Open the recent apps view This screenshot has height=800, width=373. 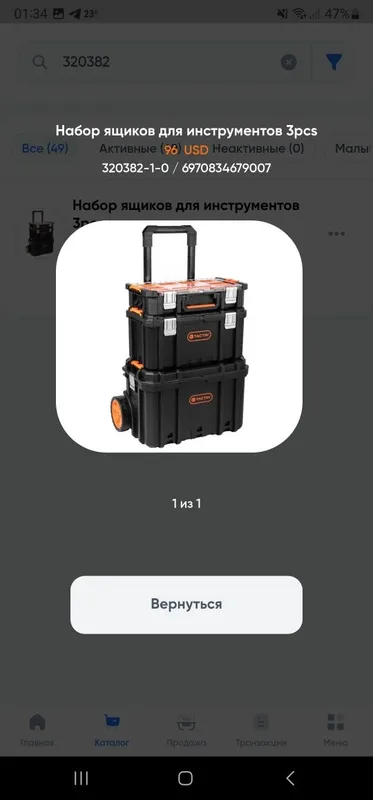click(x=81, y=778)
